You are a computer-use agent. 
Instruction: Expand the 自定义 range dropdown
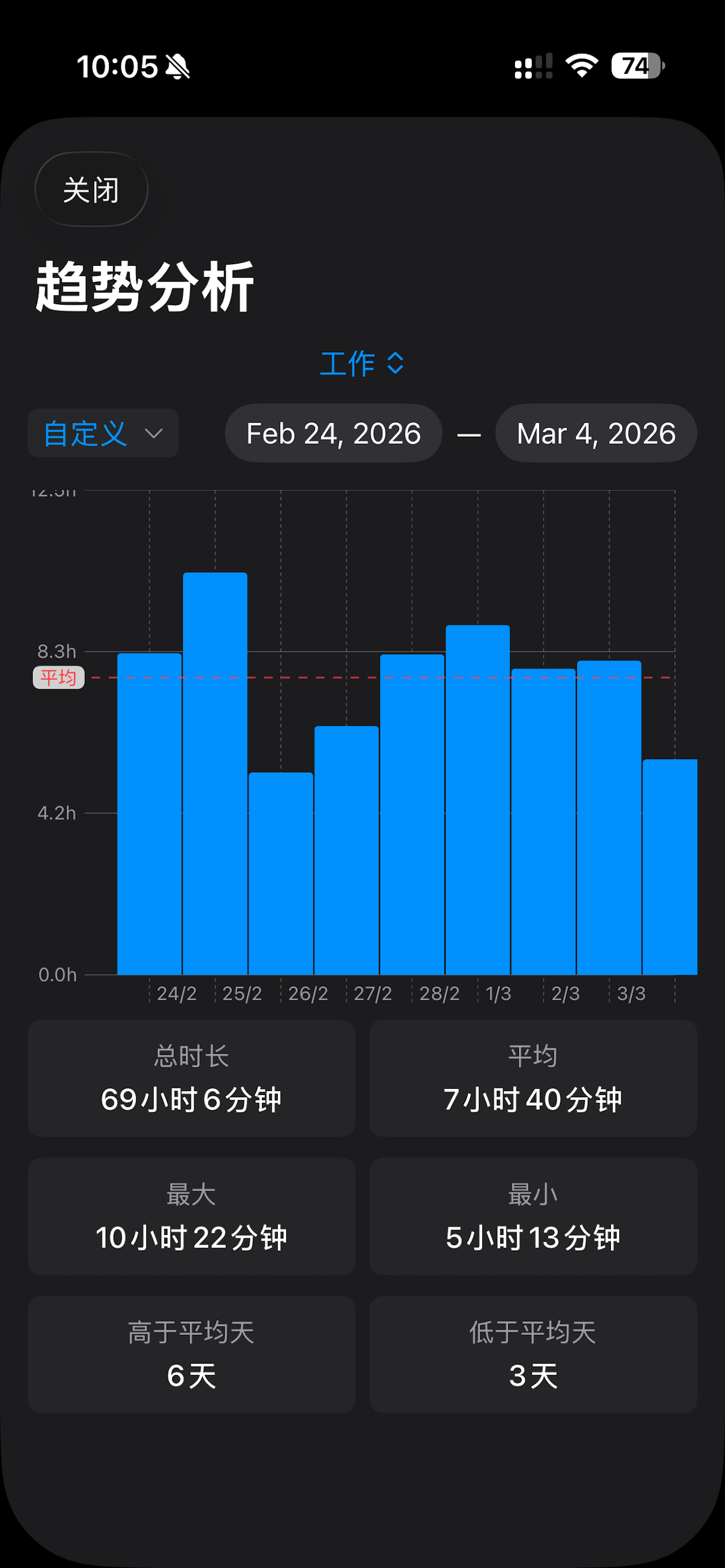pos(103,433)
